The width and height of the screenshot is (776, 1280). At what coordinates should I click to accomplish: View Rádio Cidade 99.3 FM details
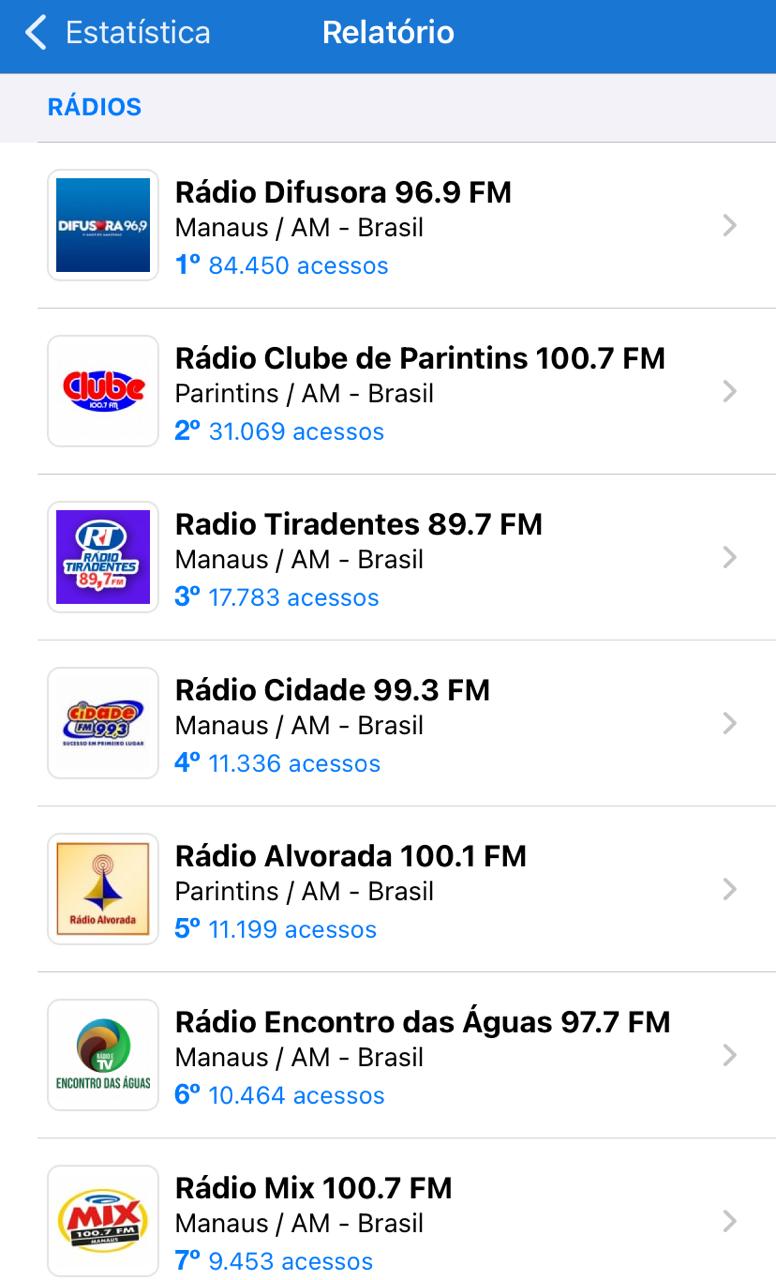pyautogui.click(x=388, y=724)
